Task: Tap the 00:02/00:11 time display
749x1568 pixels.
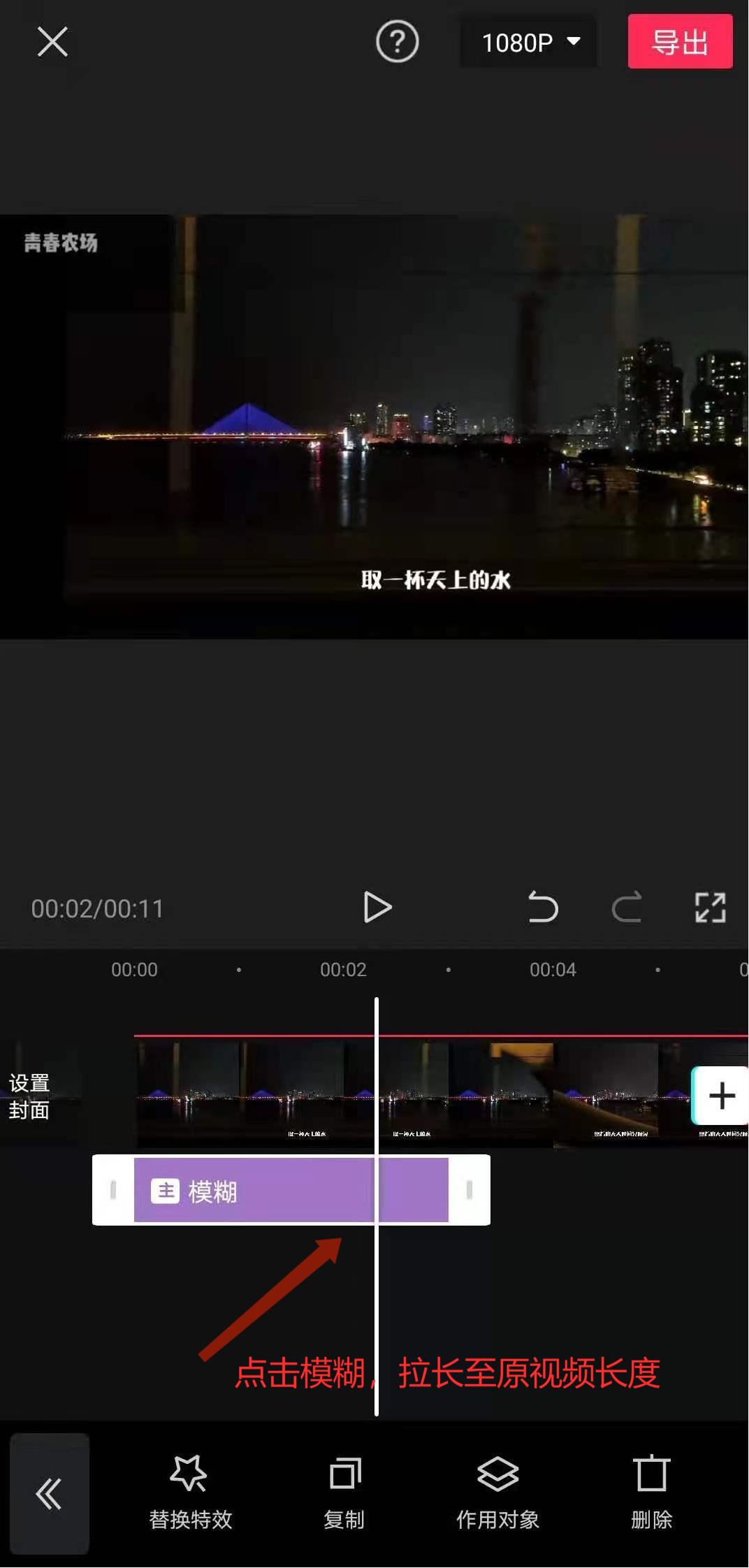Action: (97, 908)
